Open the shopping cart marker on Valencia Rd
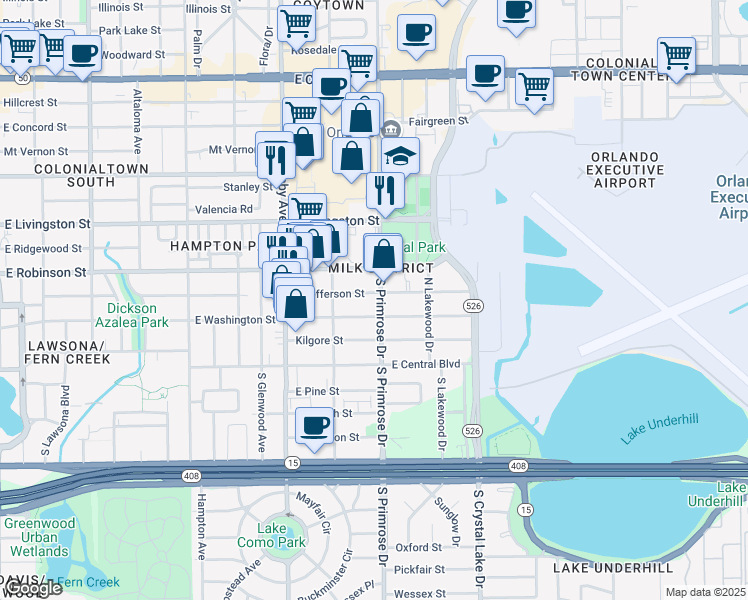The image size is (748, 600). point(309,209)
